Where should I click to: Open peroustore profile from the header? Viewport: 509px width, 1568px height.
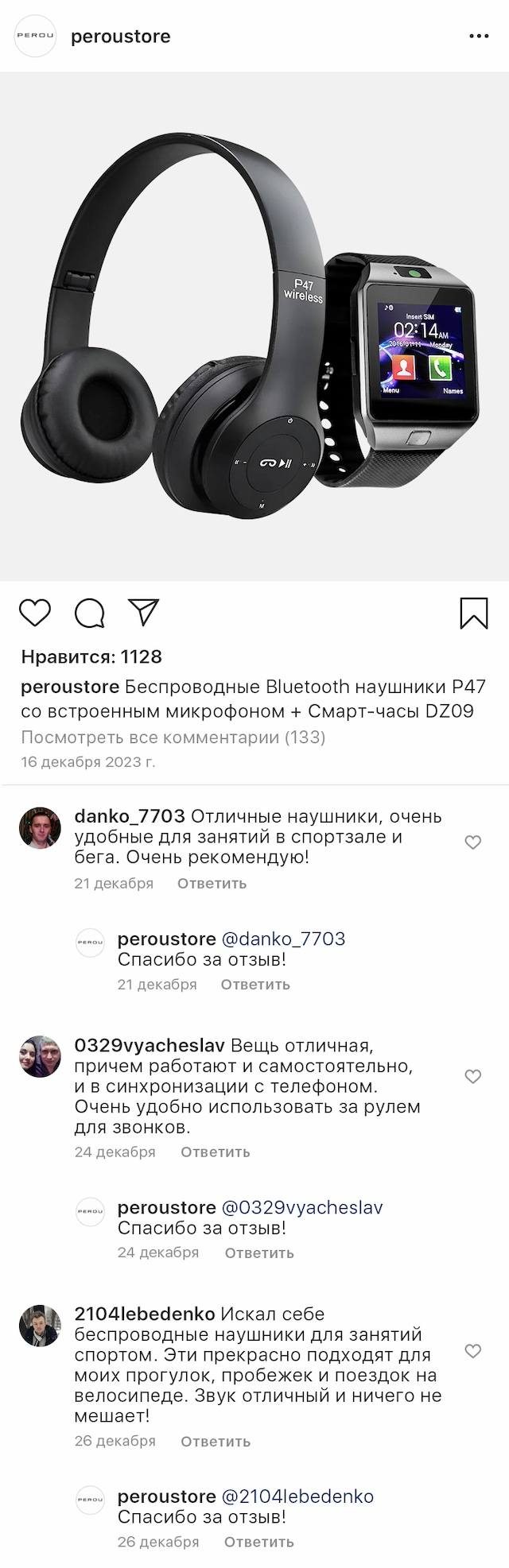(120, 37)
